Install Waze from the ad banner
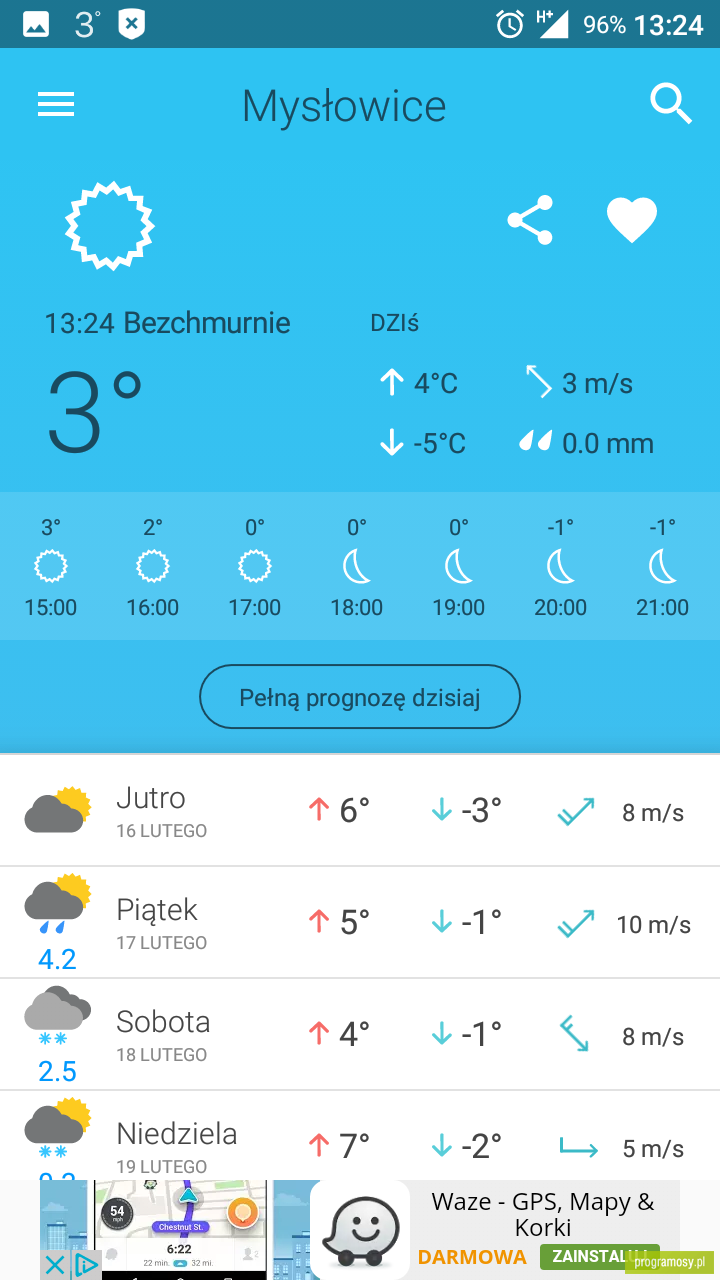Screen dimensions: 720x1280 coord(599,1256)
